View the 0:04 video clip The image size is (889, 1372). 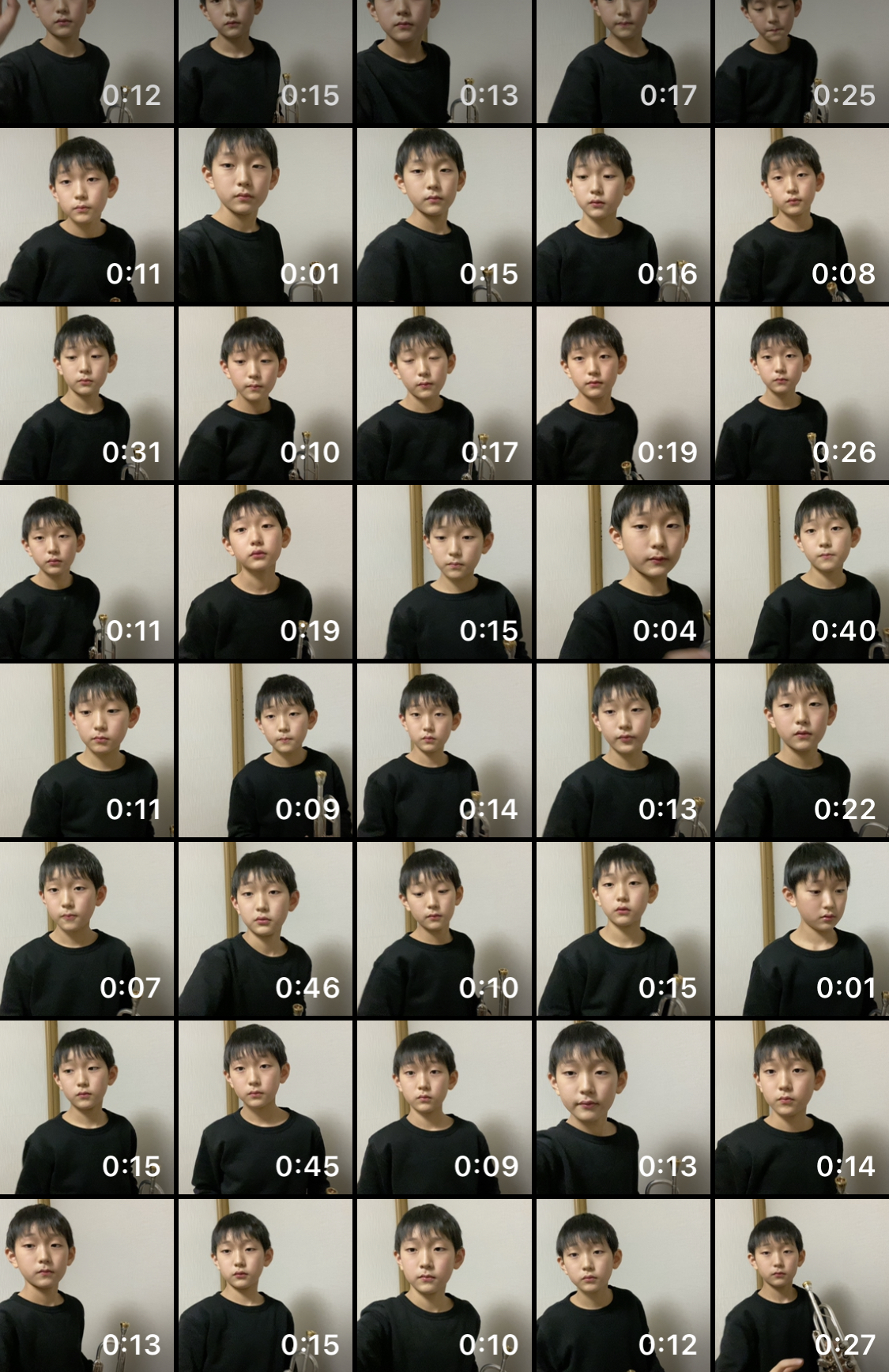point(623,572)
